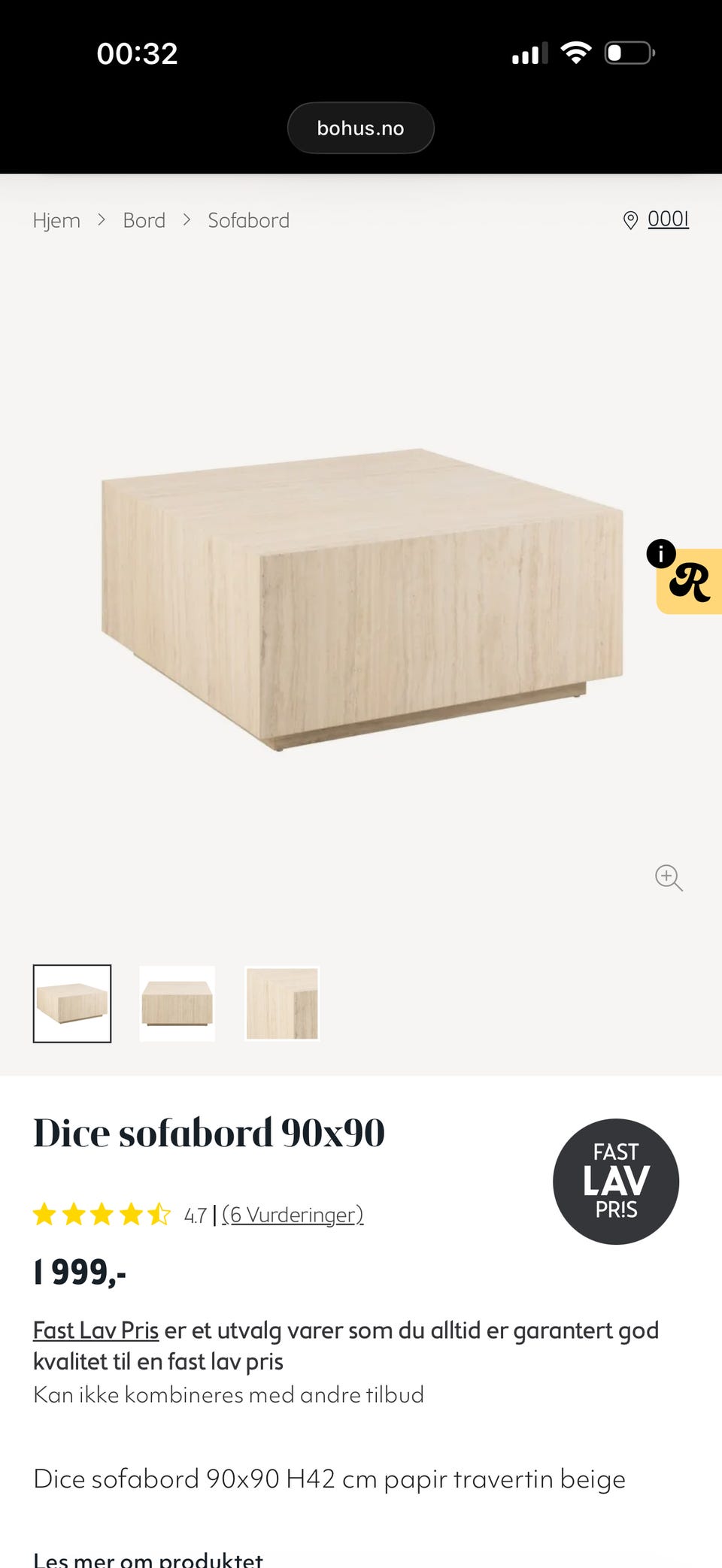Select the close-up corner thumbnail
Screen dimensions: 722x1568
(281, 1003)
